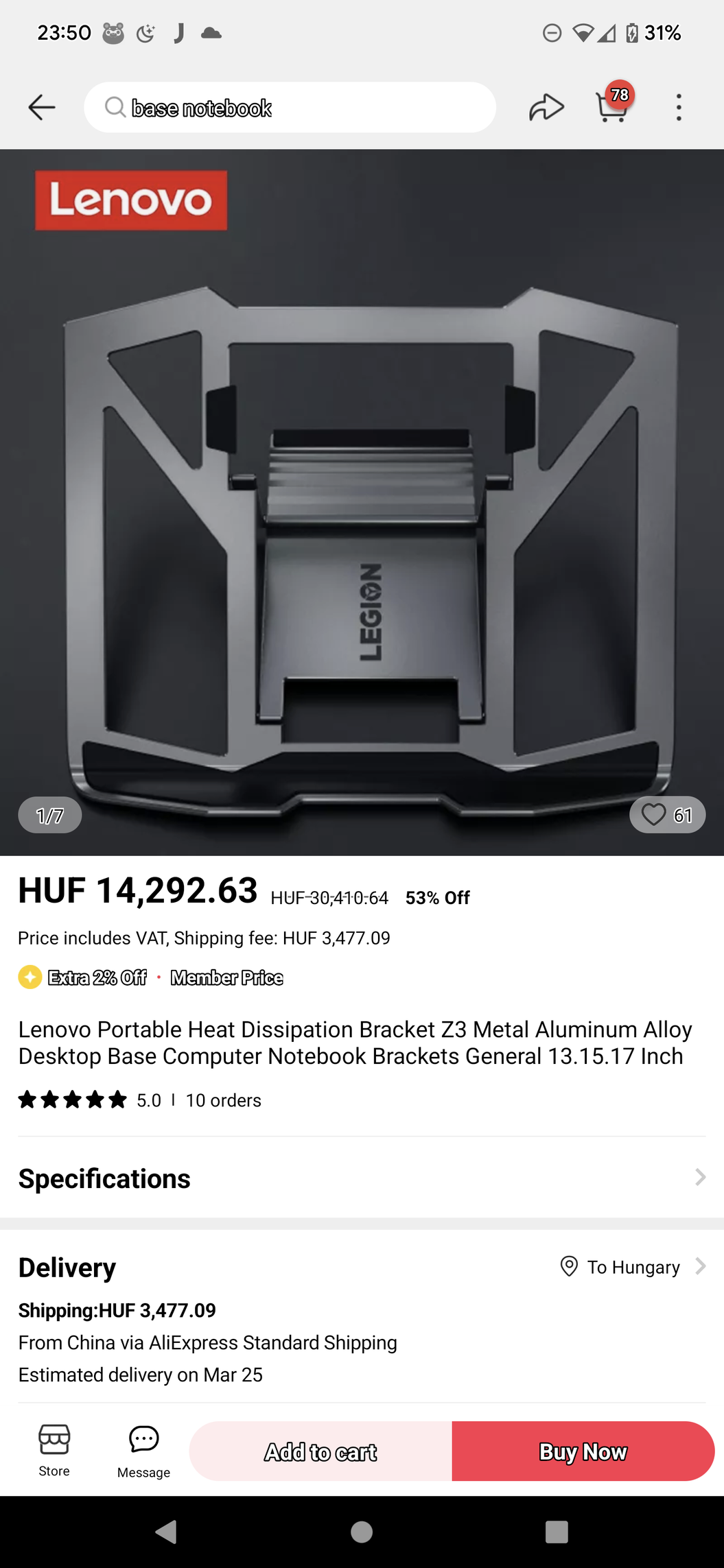Tap the system home button

[x=362, y=1532]
